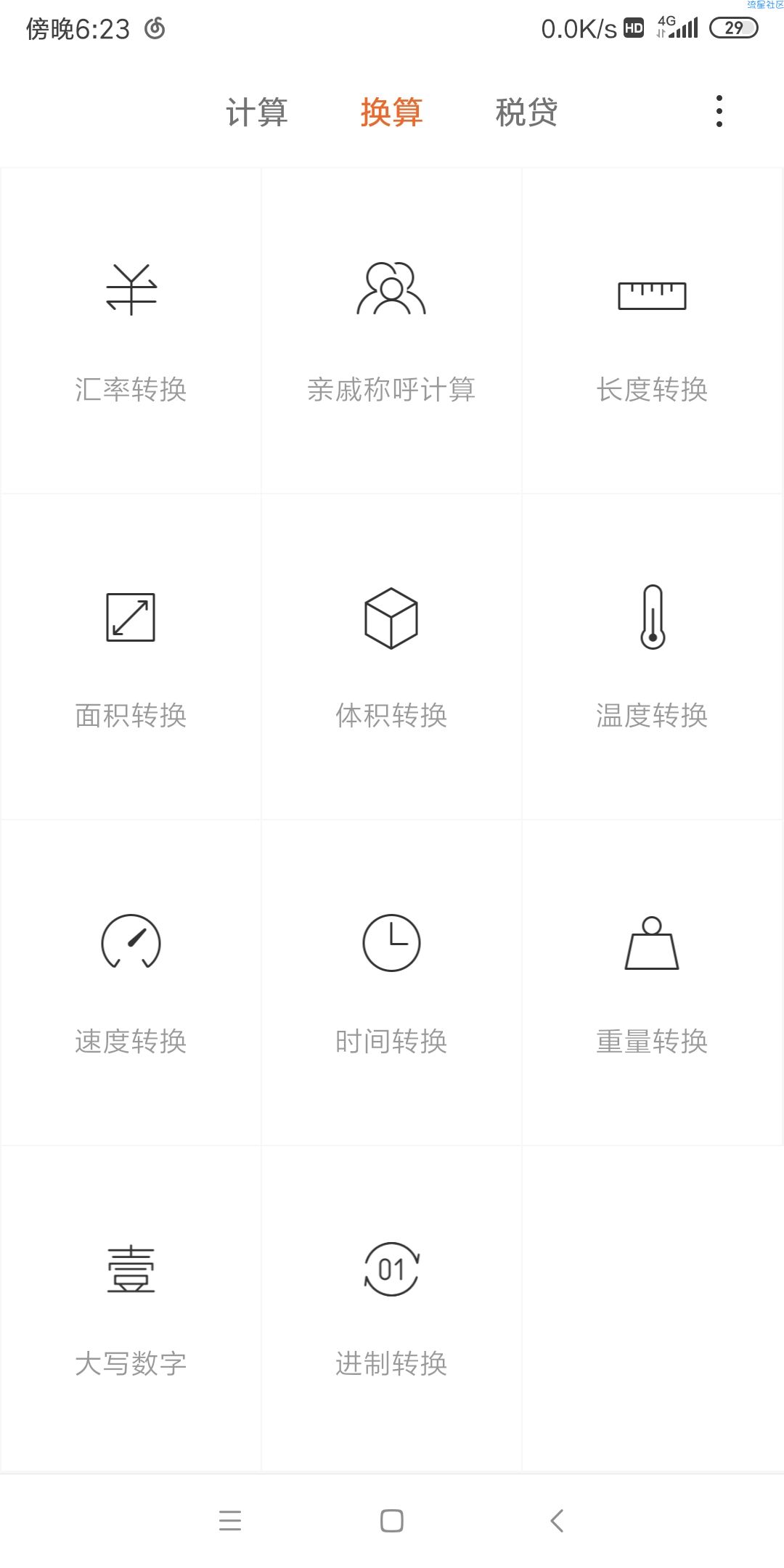The width and height of the screenshot is (784, 1568).
Task: Go back using the system back button
Action: point(557,1520)
